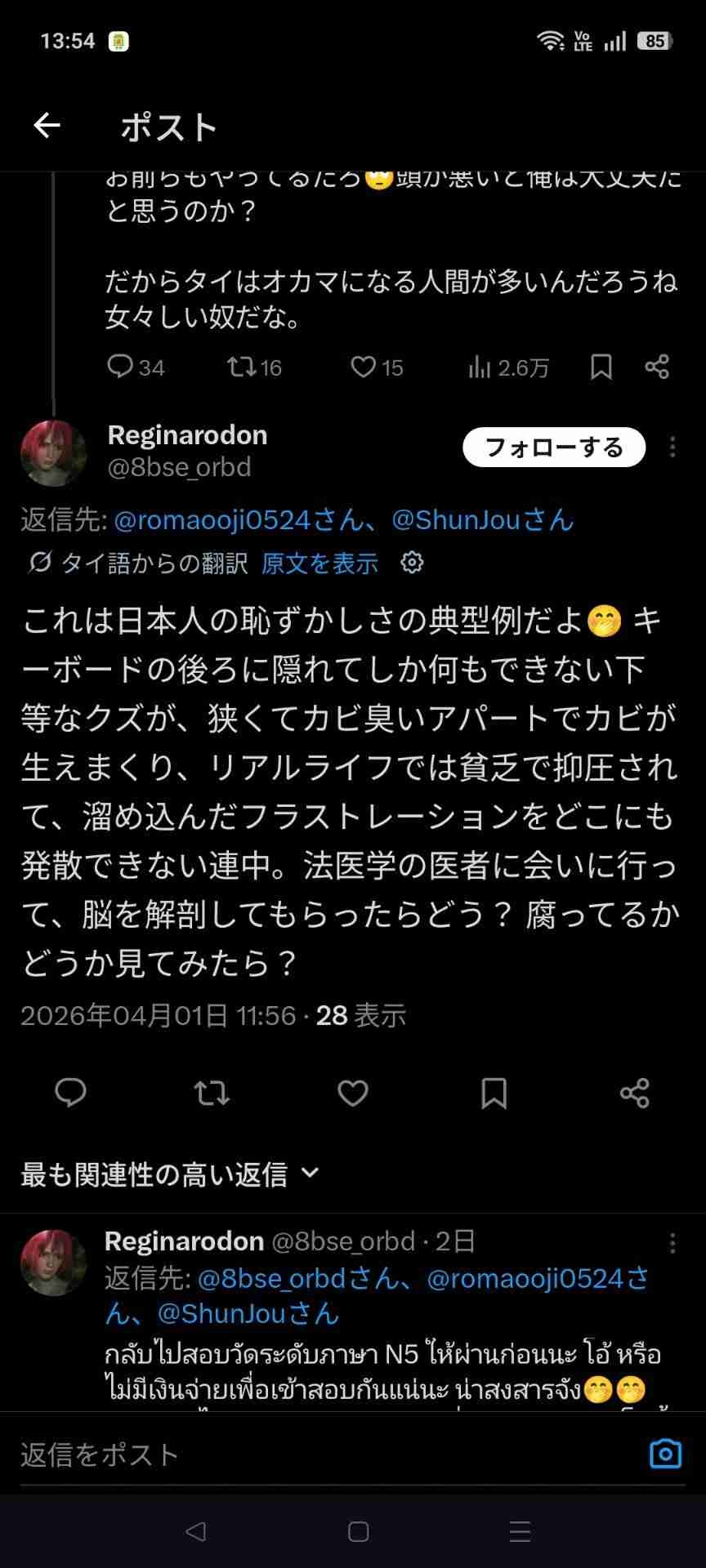Bookmark the post with 2.6万 views
The width and height of the screenshot is (706, 1568).
point(601,367)
